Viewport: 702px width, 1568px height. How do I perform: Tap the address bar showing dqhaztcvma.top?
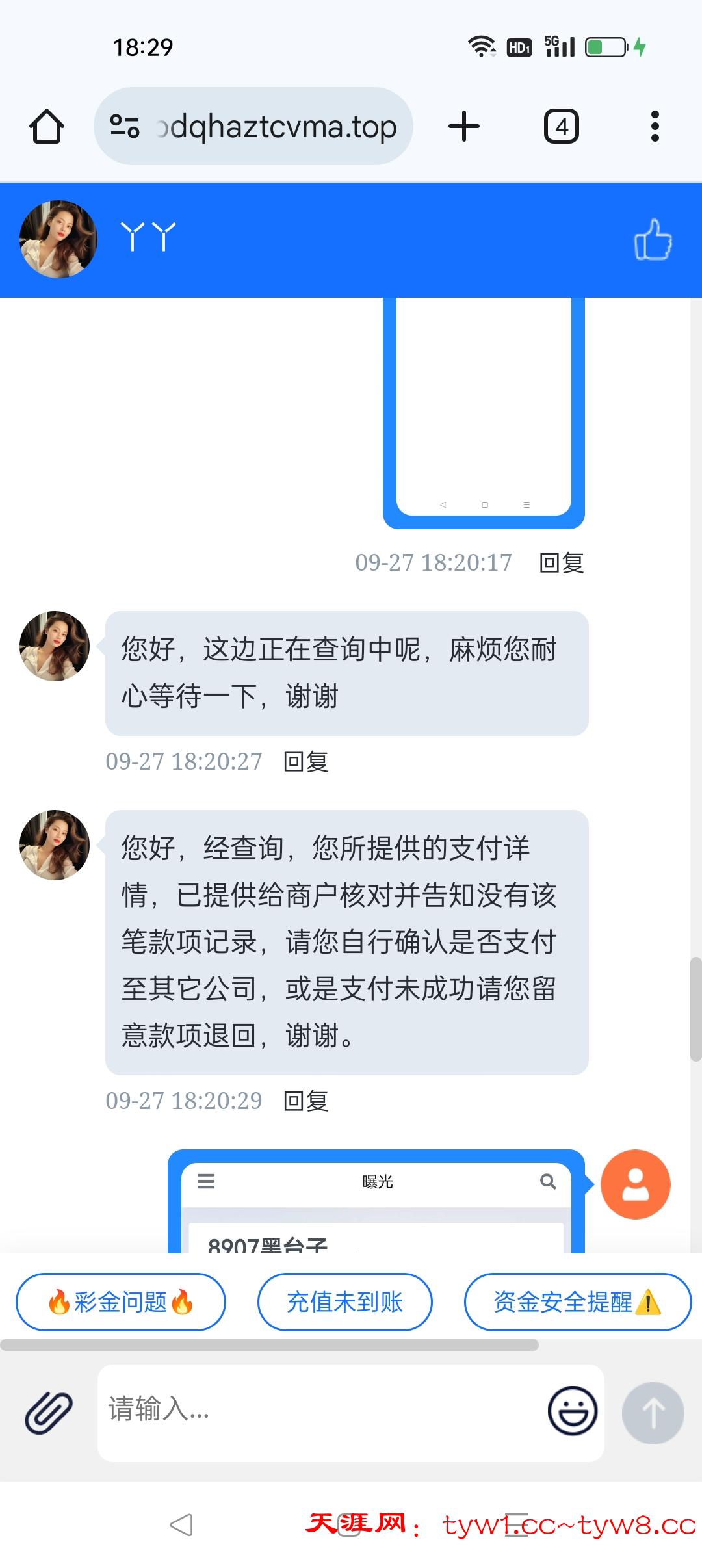(x=253, y=126)
